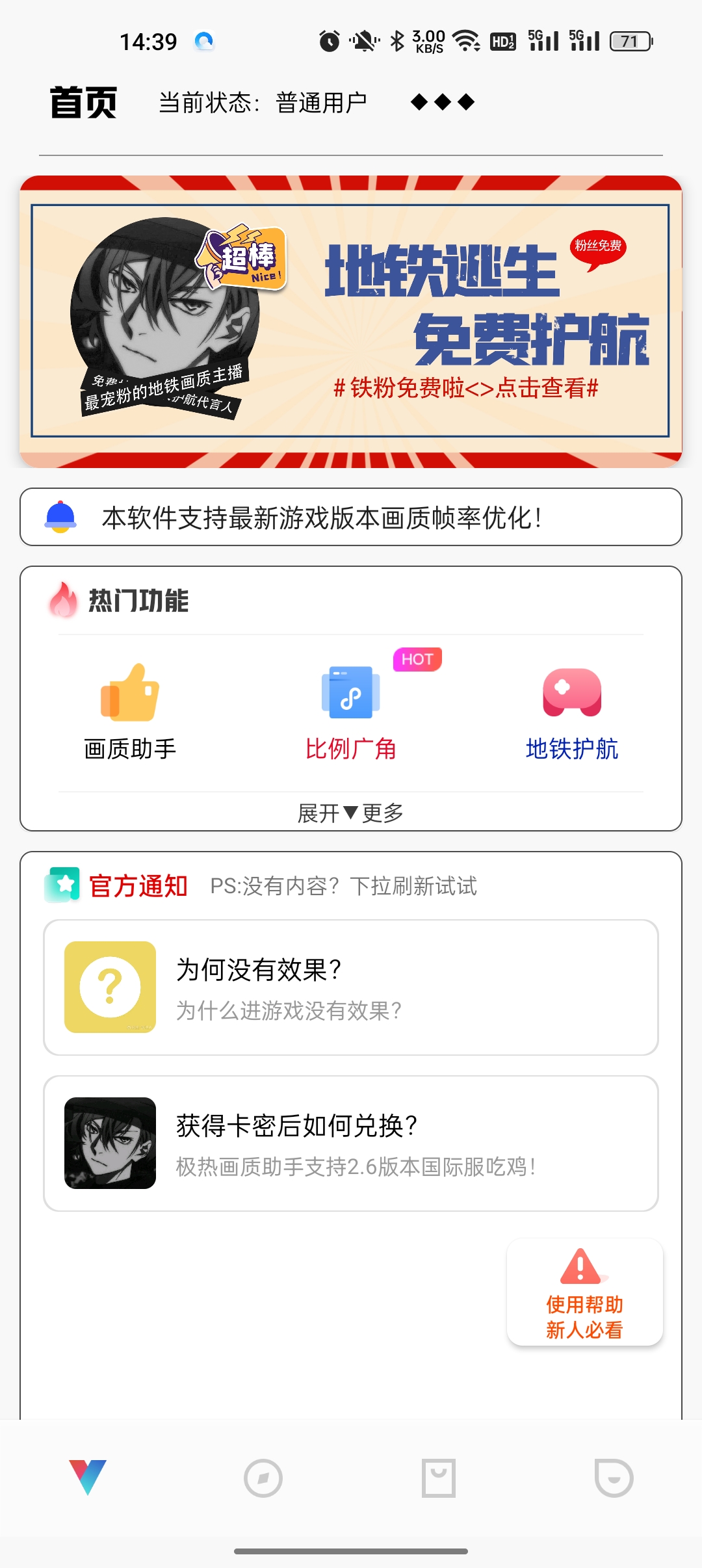Open the 比例广角 feature
The image size is (702, 1568).
click(351, 712)
